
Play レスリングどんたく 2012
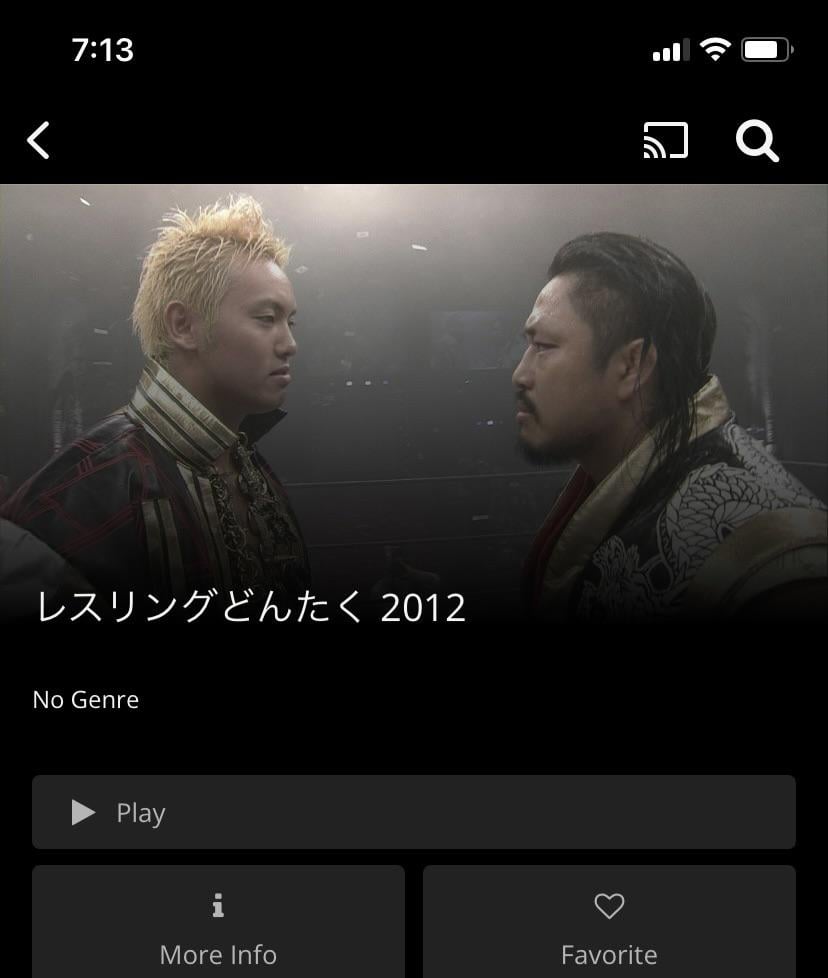(413, 812)
